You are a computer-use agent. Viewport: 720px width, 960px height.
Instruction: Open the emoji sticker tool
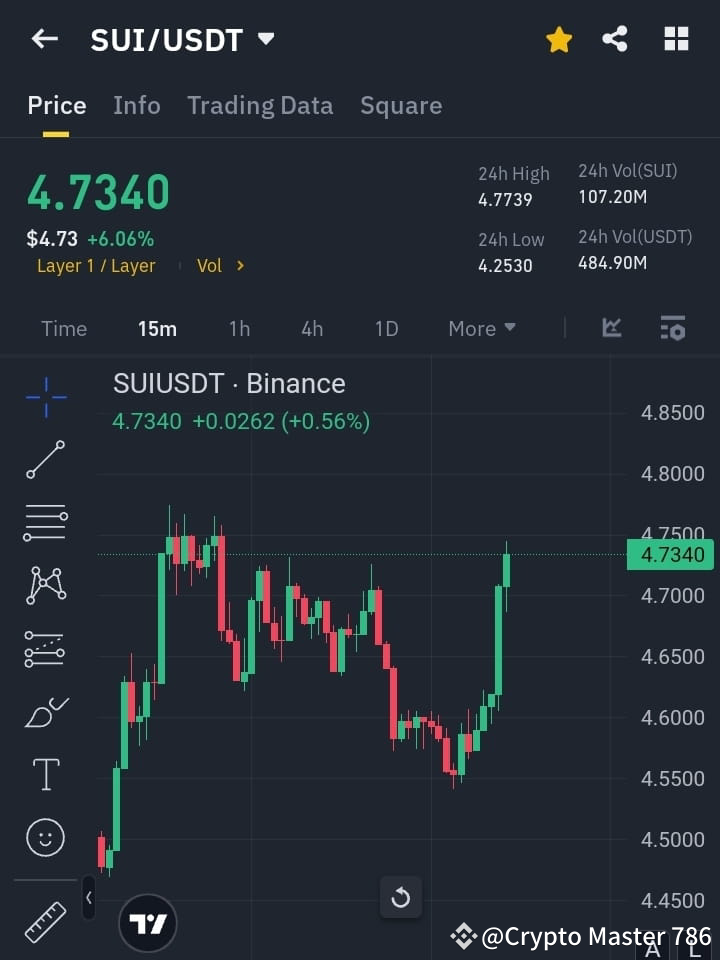(45, 837)
